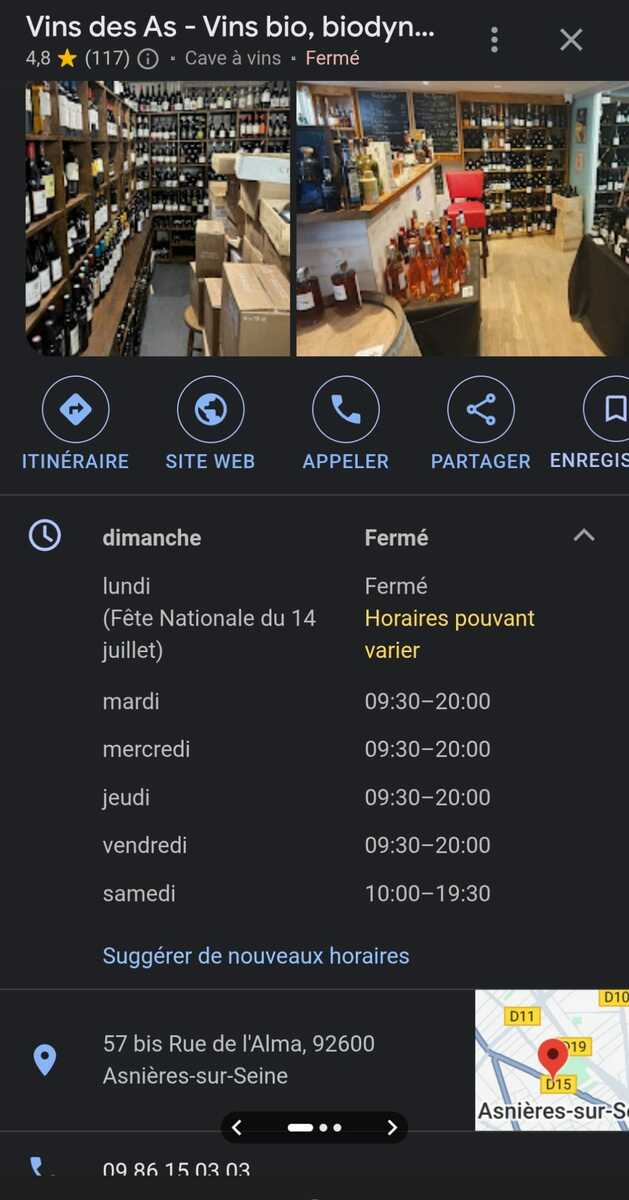Go to the previous page arrow
629x1200 pixels.
click(x=237, y=1128)
